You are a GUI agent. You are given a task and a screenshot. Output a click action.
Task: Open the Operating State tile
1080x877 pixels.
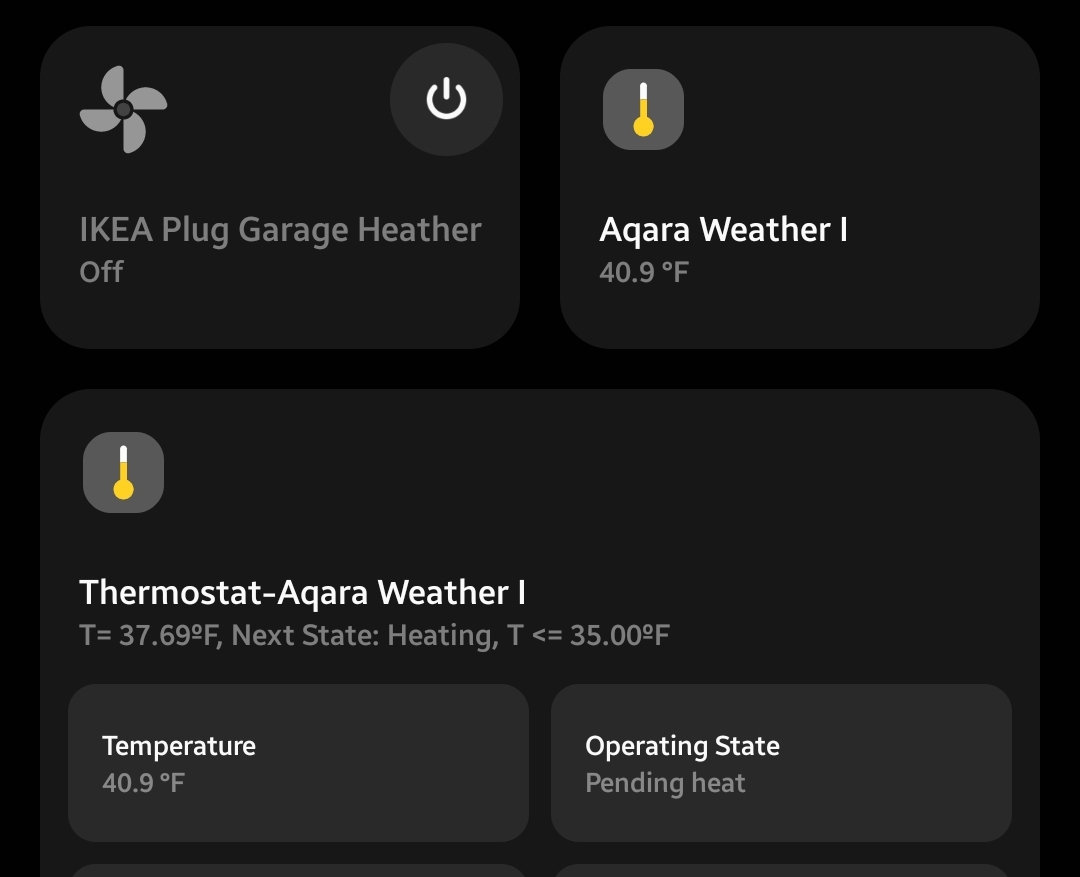coord(780,763)
